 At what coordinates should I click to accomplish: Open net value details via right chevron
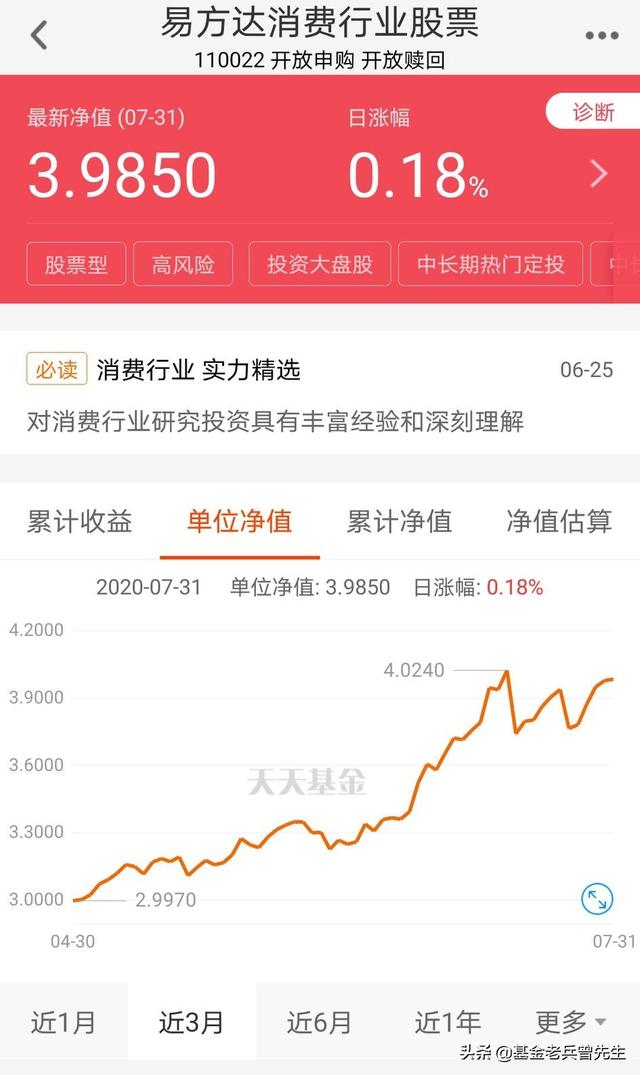(x=599, y=173)
